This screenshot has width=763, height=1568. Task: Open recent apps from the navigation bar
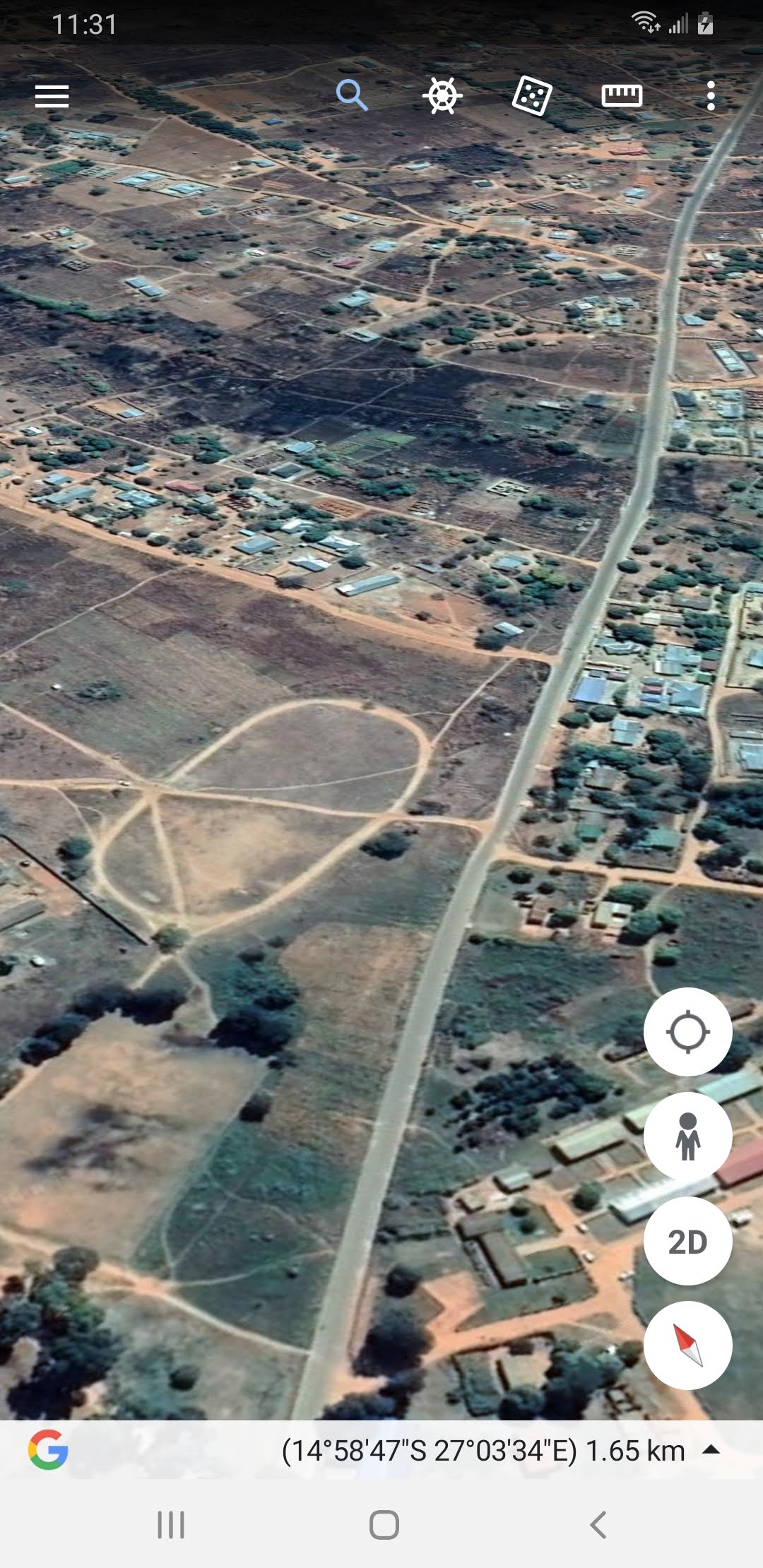(x=171, y=1525)
